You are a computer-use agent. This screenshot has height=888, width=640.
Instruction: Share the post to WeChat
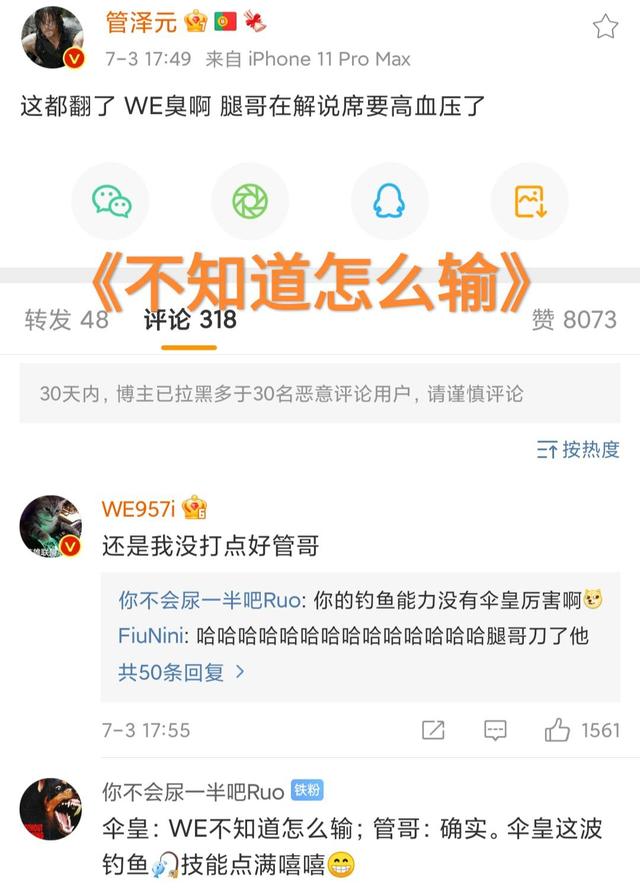111,201
